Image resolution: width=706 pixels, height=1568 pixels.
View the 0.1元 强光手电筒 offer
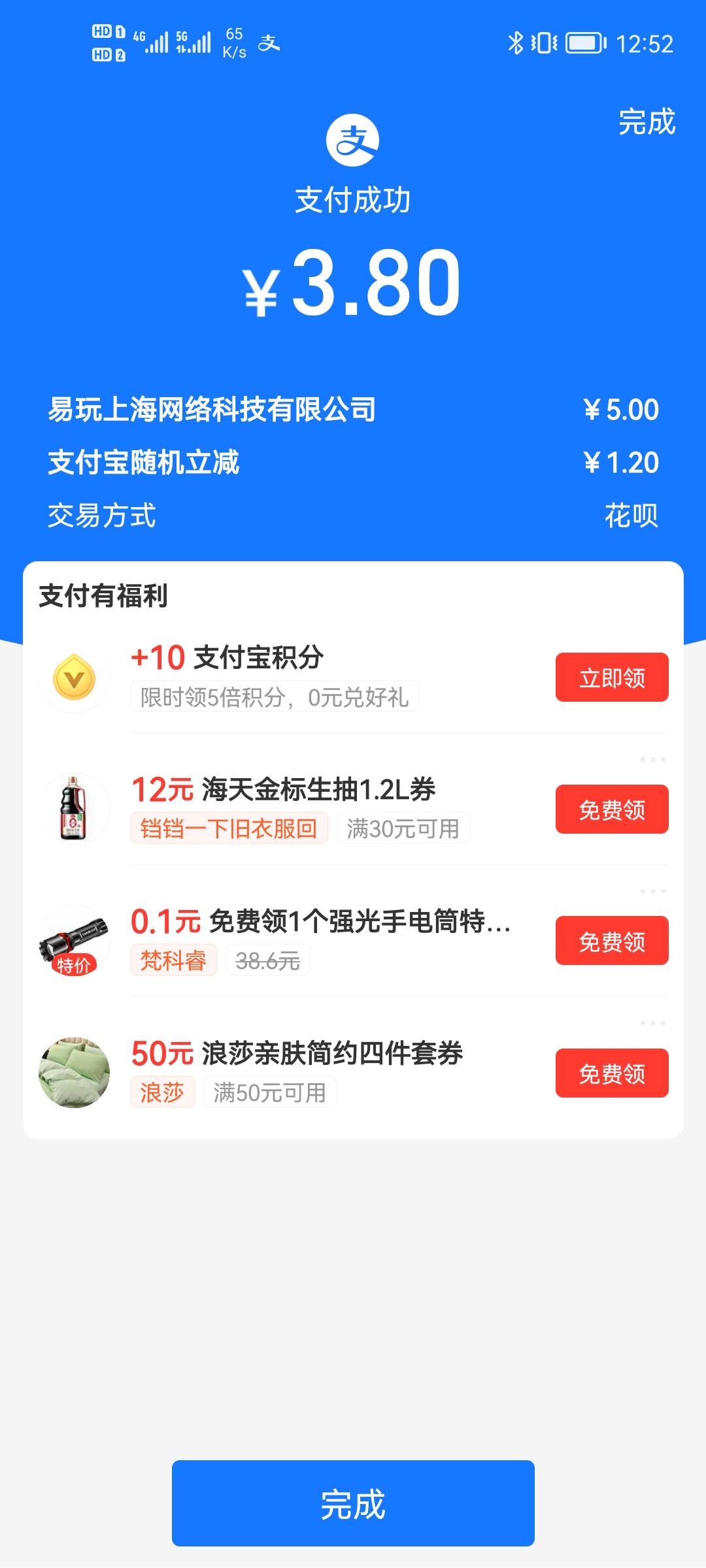point(320,922)
